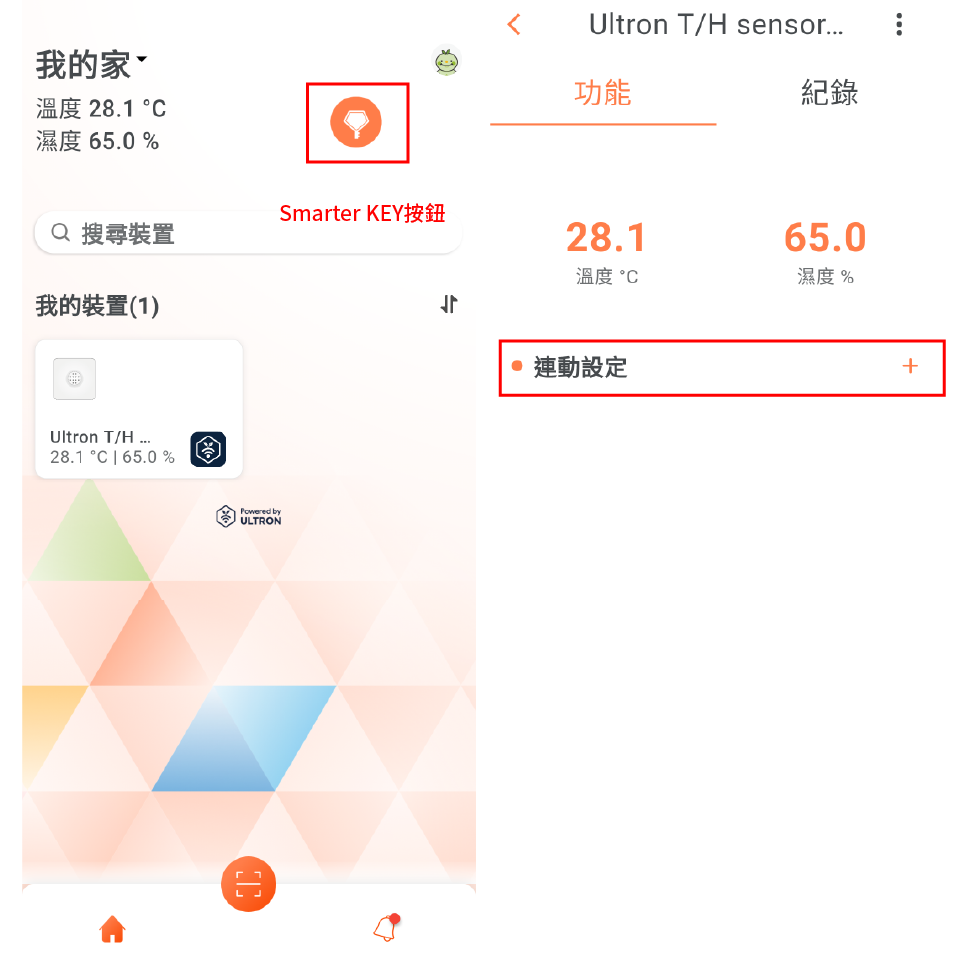Open the profile avatar icon
960x960 pixels.
point(446,63)
